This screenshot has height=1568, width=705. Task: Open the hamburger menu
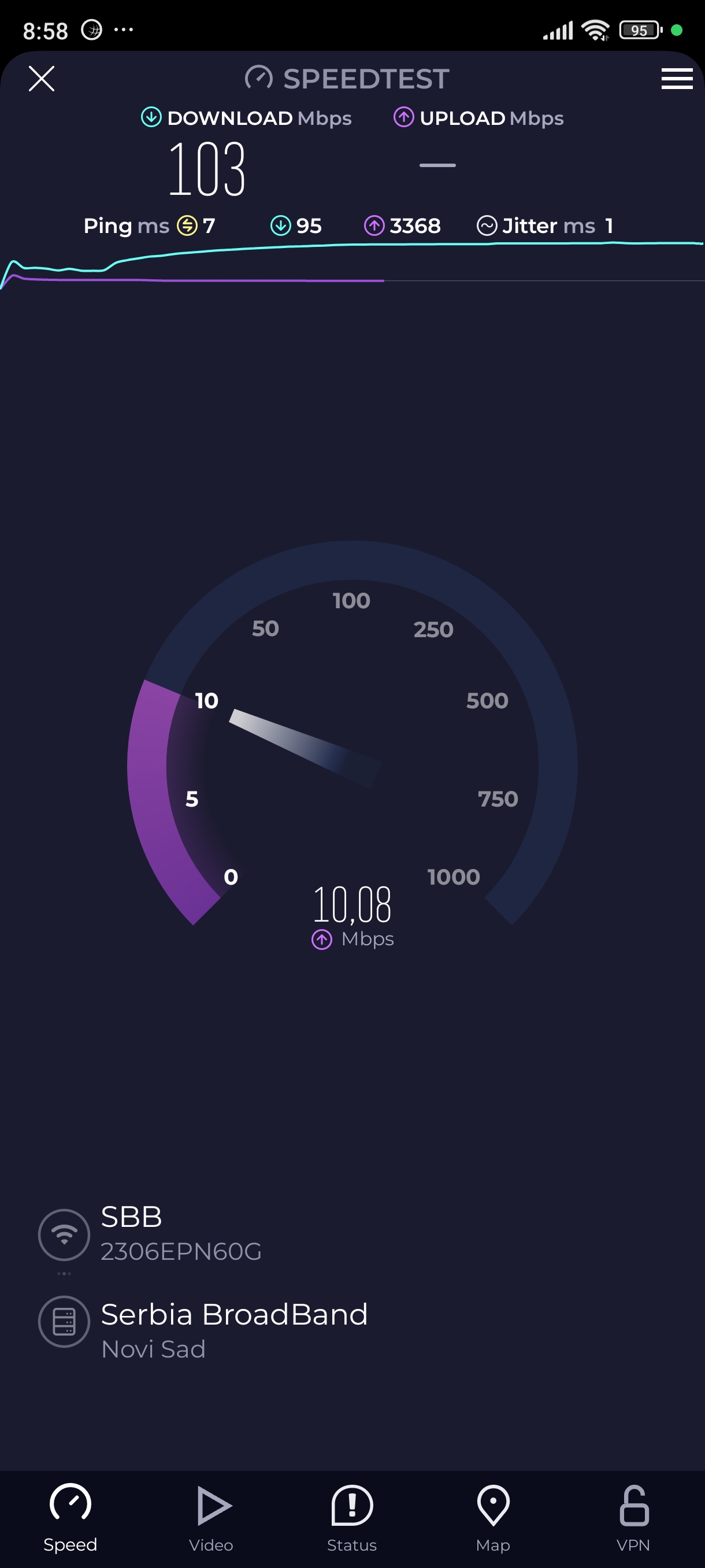pyautogui.click(x=677, y=79)
